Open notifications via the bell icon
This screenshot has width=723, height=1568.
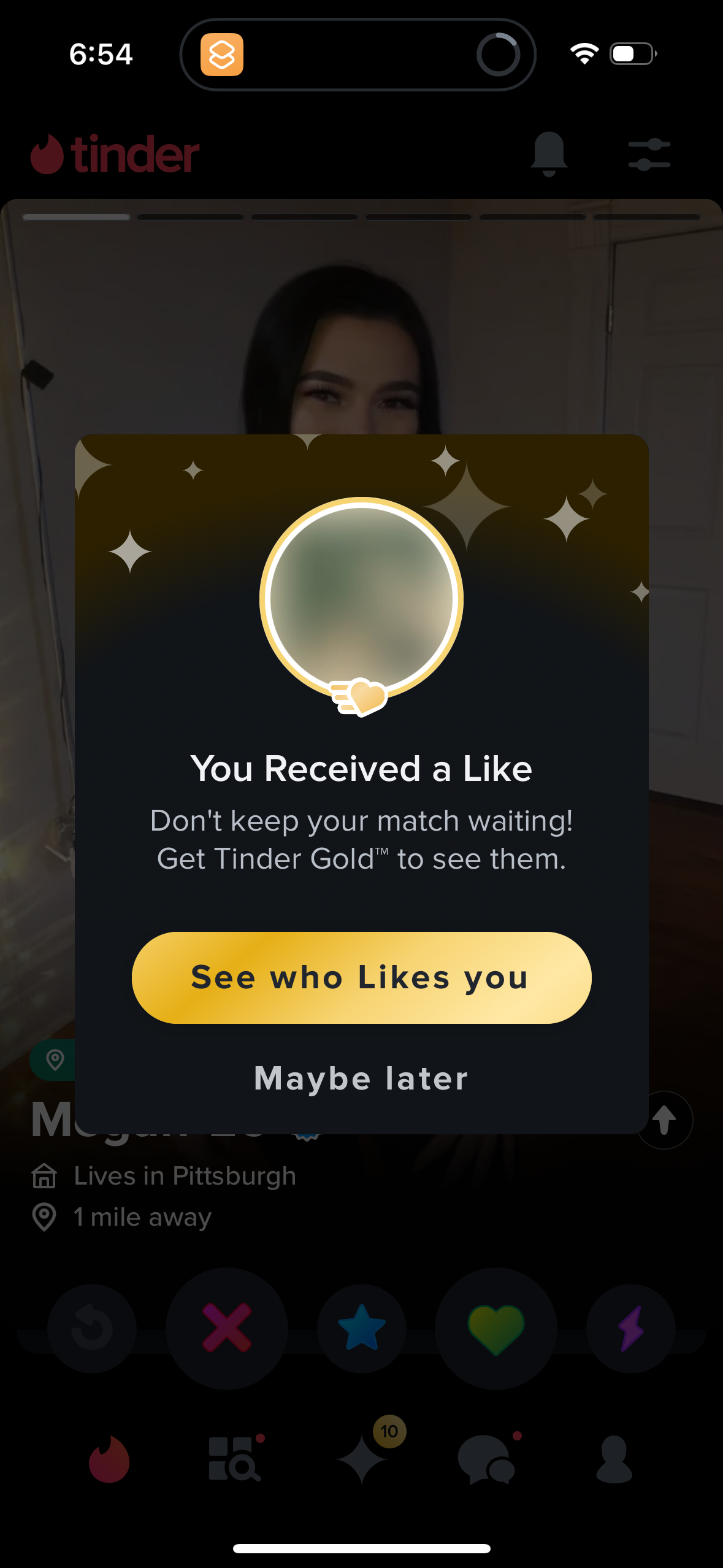[x=549, y=155]
